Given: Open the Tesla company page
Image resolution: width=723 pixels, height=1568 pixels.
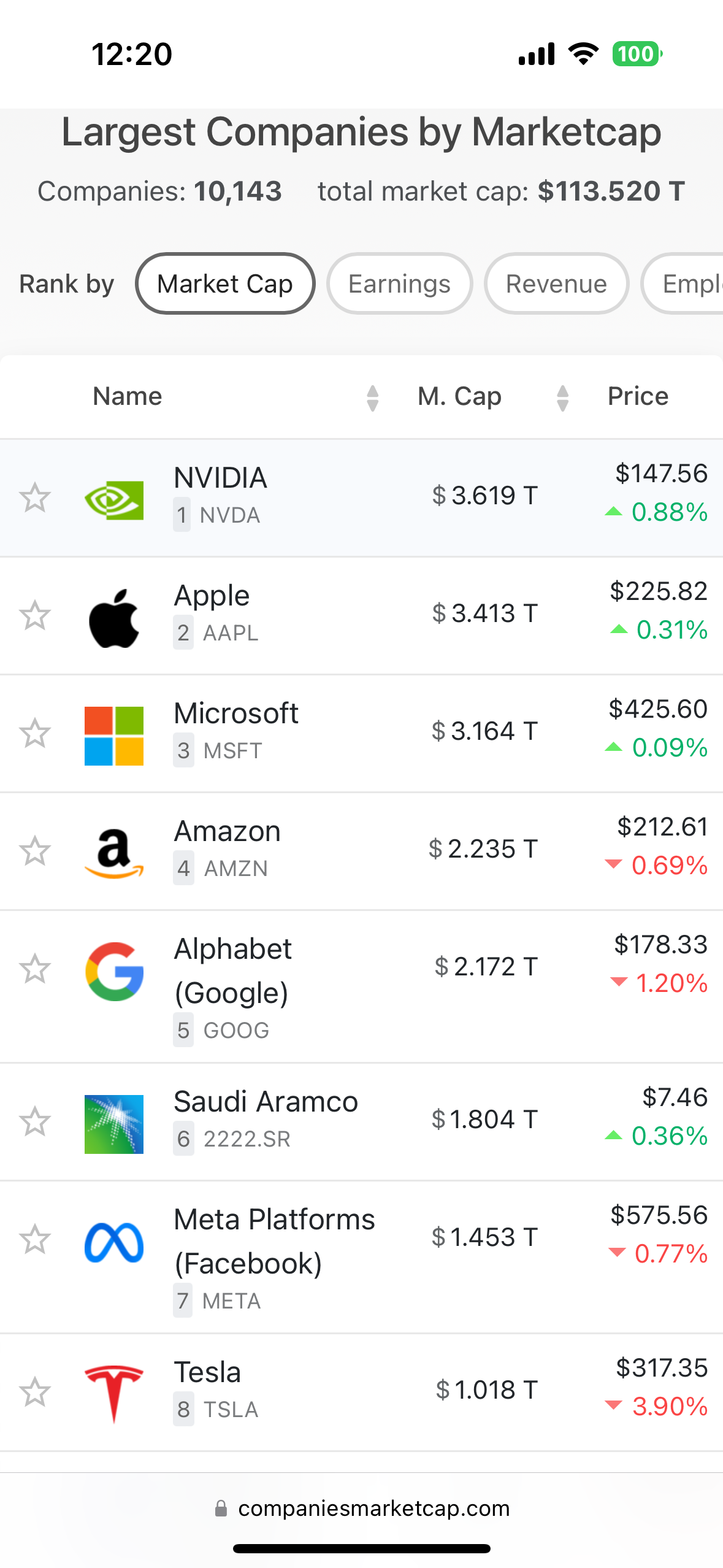Looking at the screenshot, I should (x=207, y=1372).
